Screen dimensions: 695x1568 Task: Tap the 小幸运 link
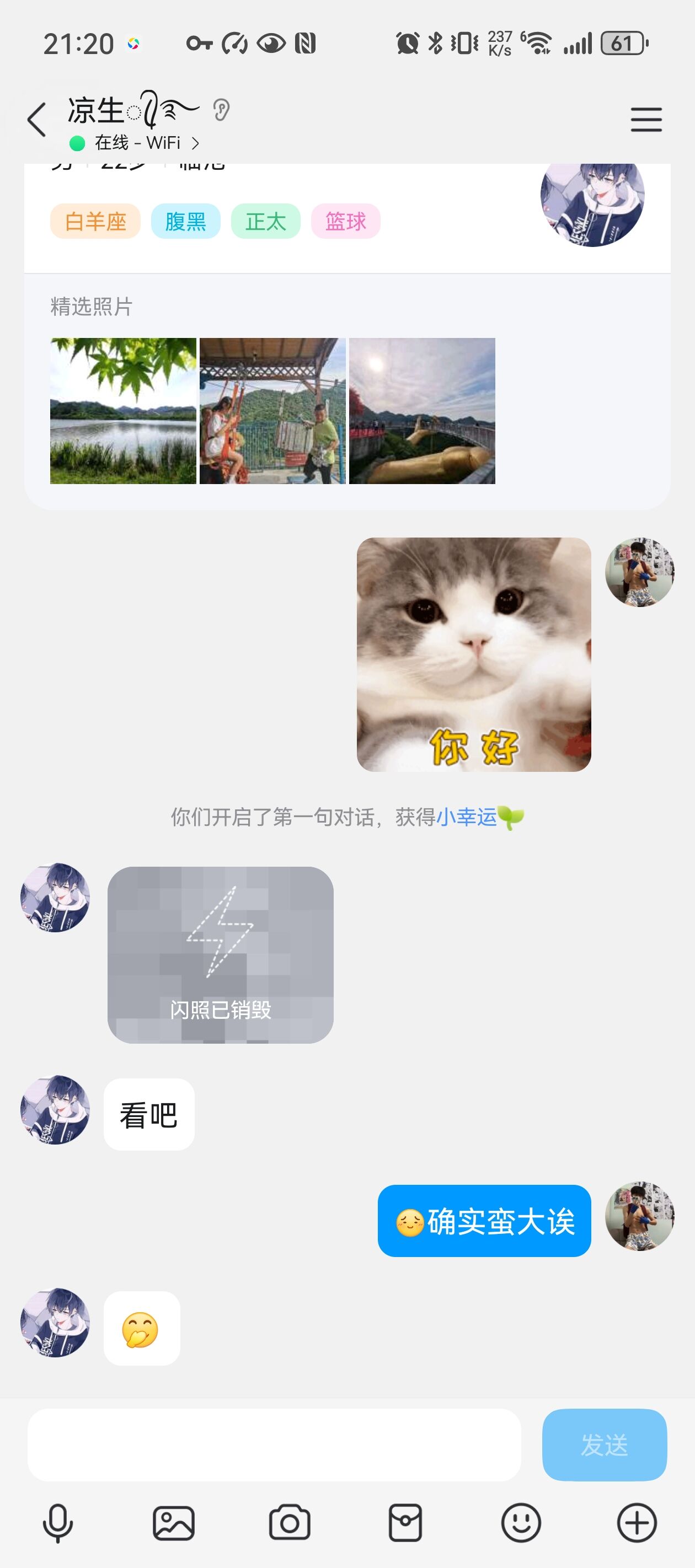tap(467, 817)
